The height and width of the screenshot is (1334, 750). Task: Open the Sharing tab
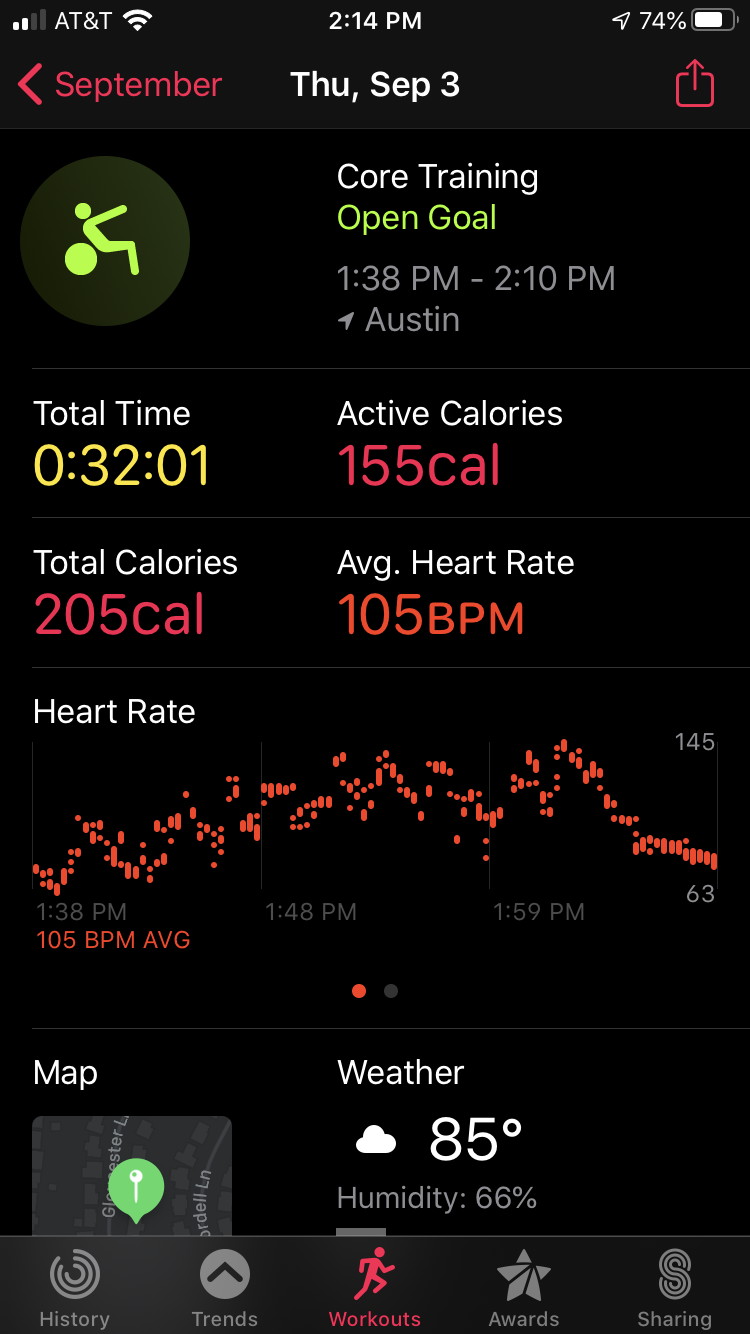pos(674,1290)
